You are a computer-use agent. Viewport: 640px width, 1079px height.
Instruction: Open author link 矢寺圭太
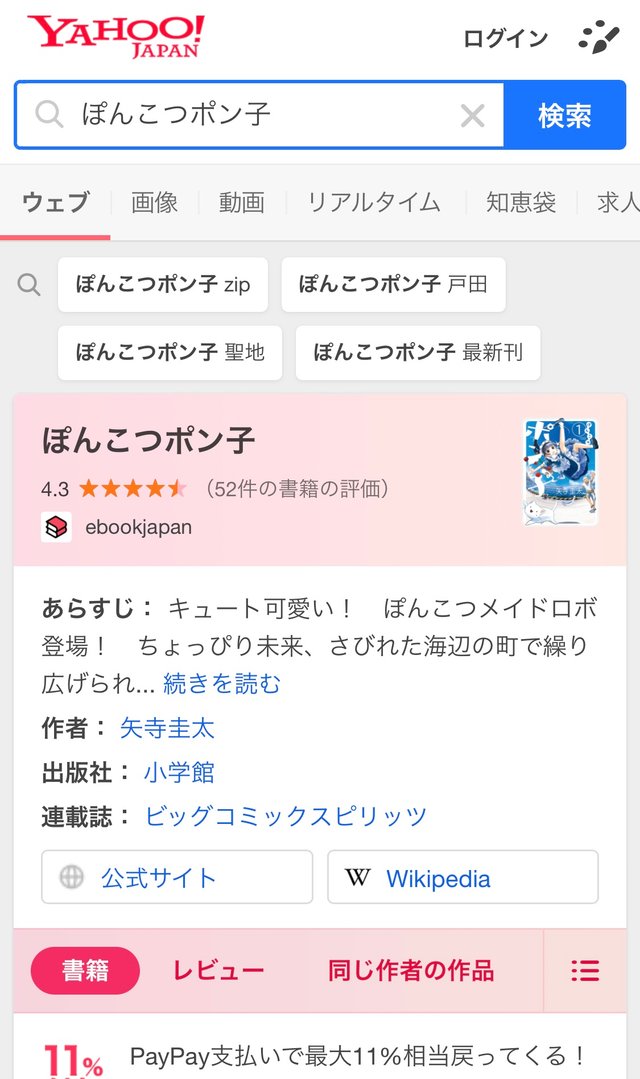tap(167, 728)
